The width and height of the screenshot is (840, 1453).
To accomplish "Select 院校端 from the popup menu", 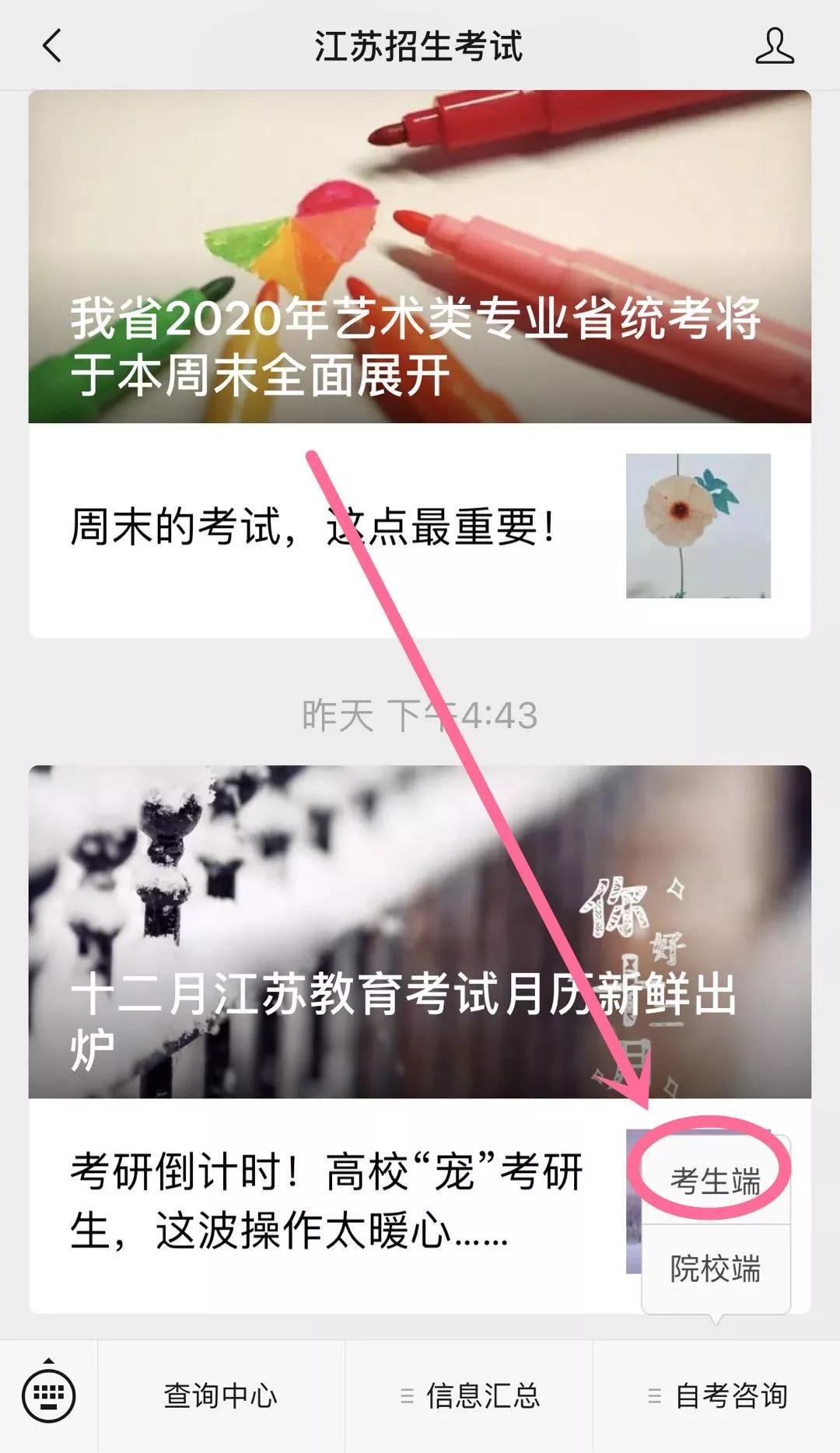I will (x=715, y=1269).
